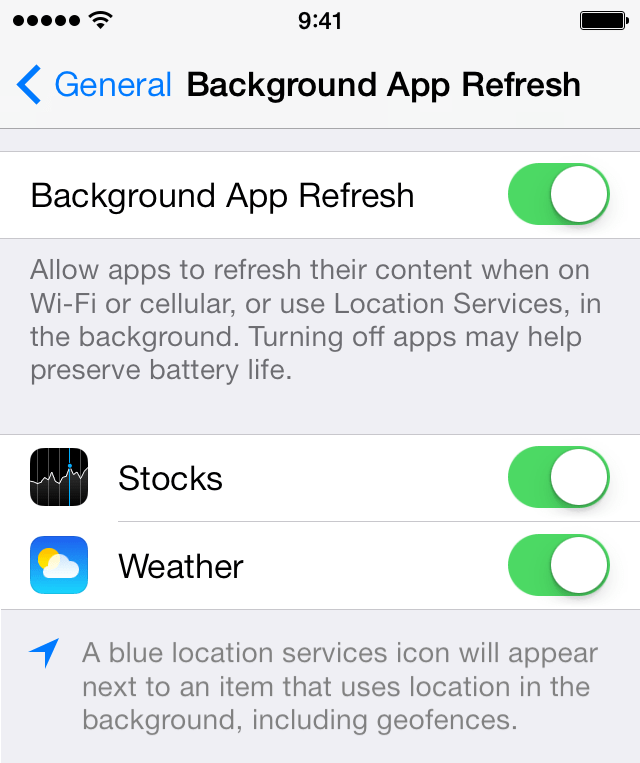Disable background refresh for Stocks
This screenshot has width=640, height=763.
click(x=559, y=478)
